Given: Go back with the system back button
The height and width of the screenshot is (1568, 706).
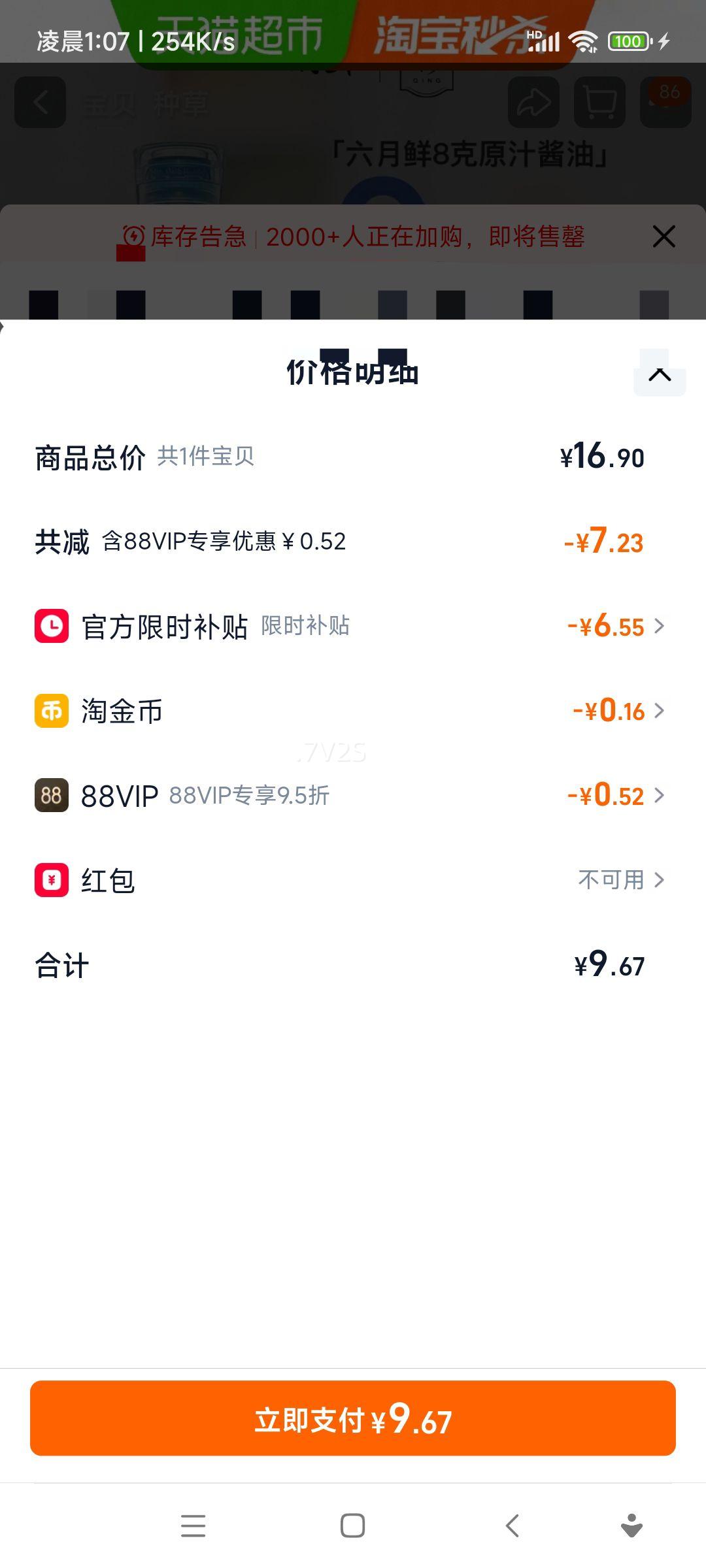Looking at the screenshot, I should (x=513, y=1526).
